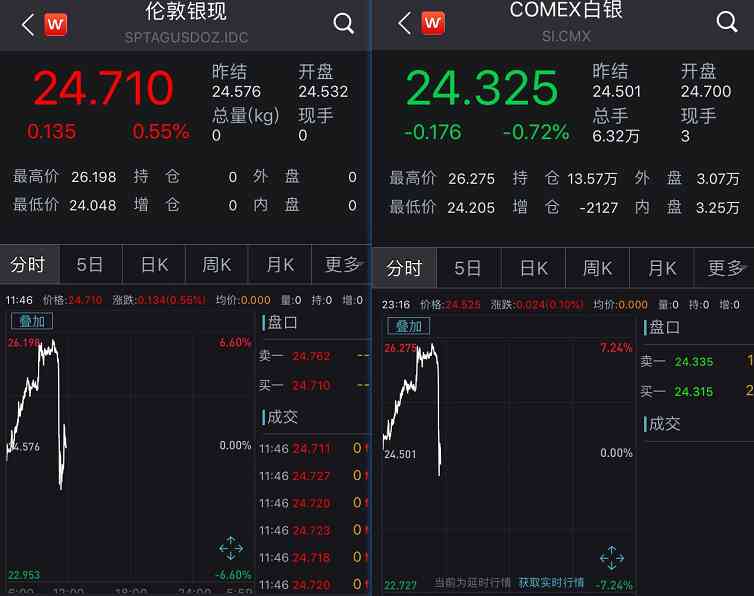This screenshot has width=754, height=596.
Task: Switch to 5日 chart for 伦敦银现
Action: pyautogui.click(x=90, y=265)
